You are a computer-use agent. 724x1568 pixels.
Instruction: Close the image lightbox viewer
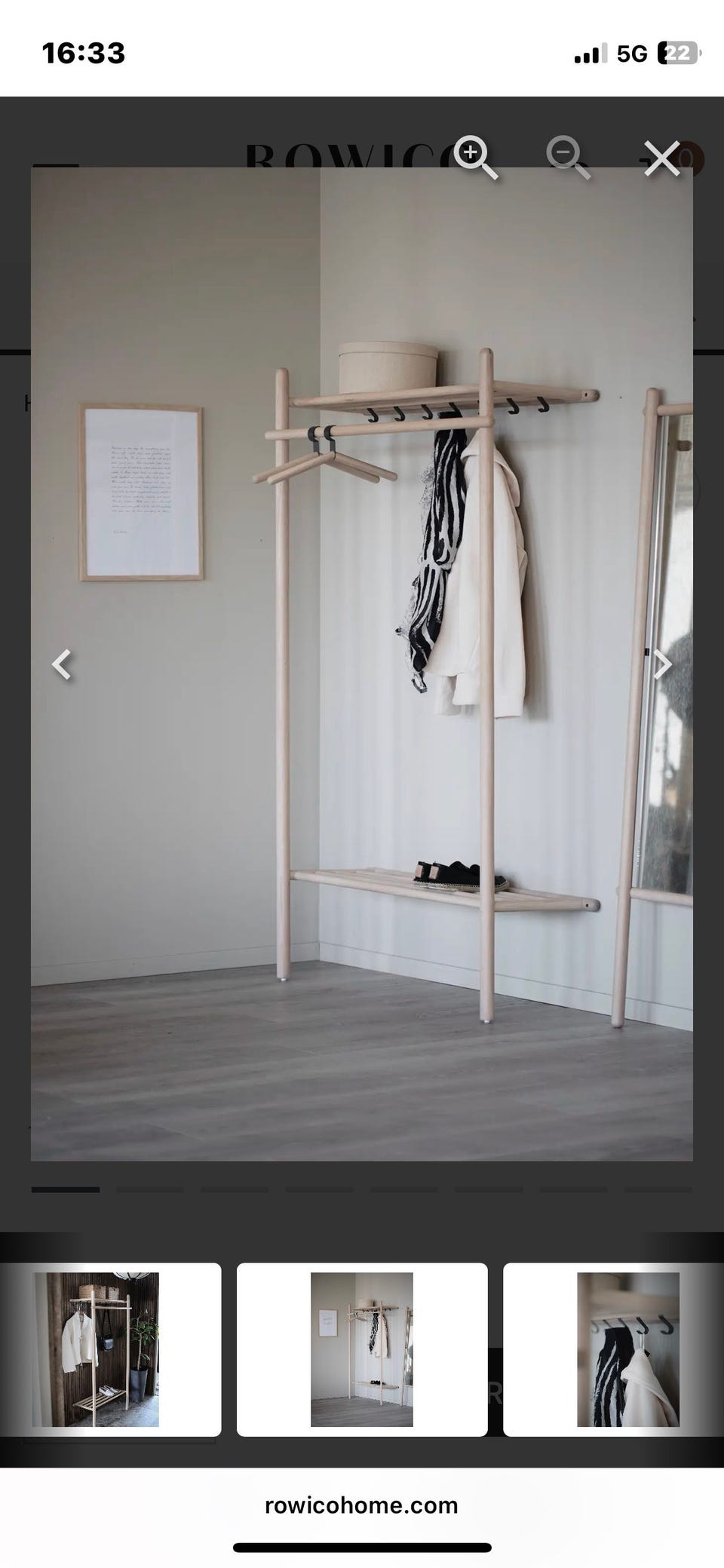(x=662, y=158)
